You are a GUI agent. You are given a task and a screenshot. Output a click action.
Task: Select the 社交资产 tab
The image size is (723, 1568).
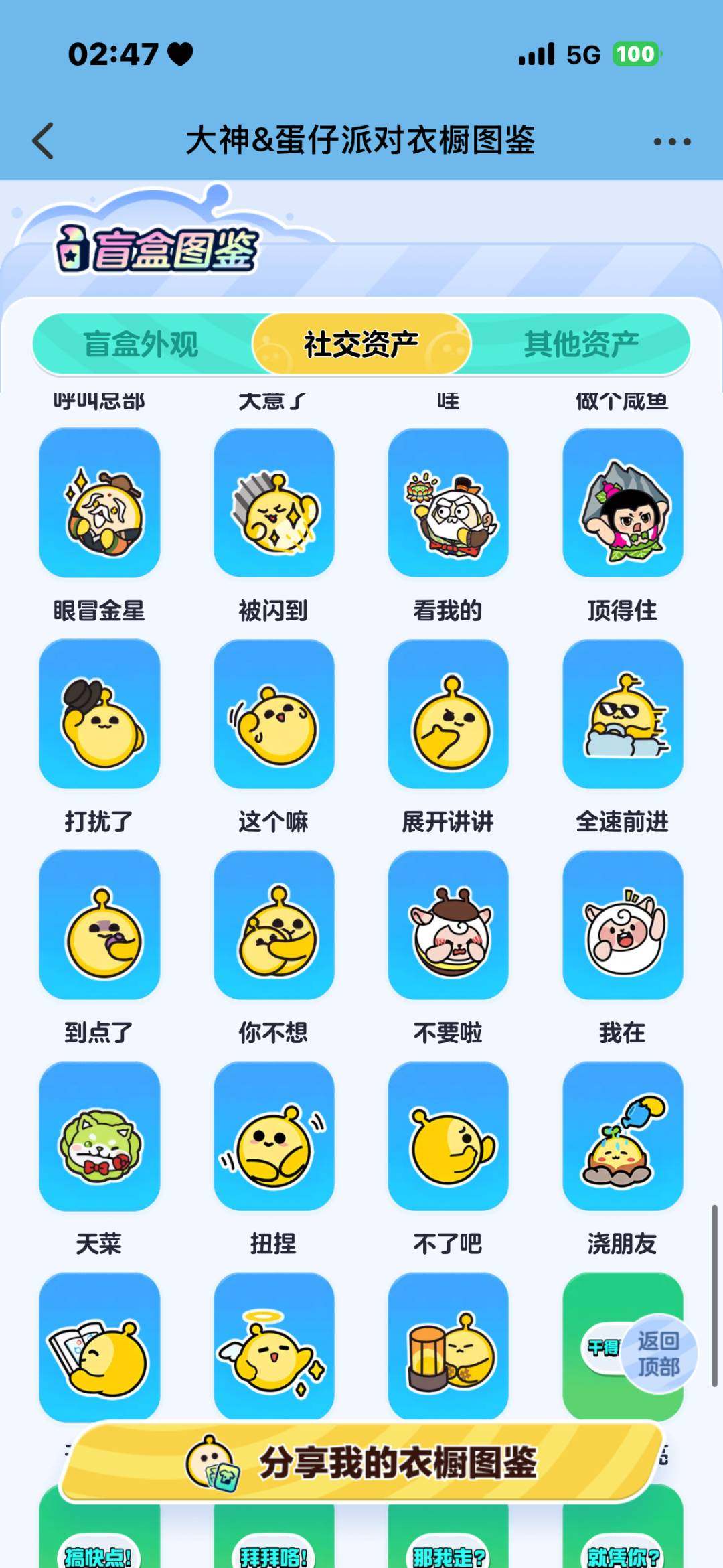click(x=361, y=342)
